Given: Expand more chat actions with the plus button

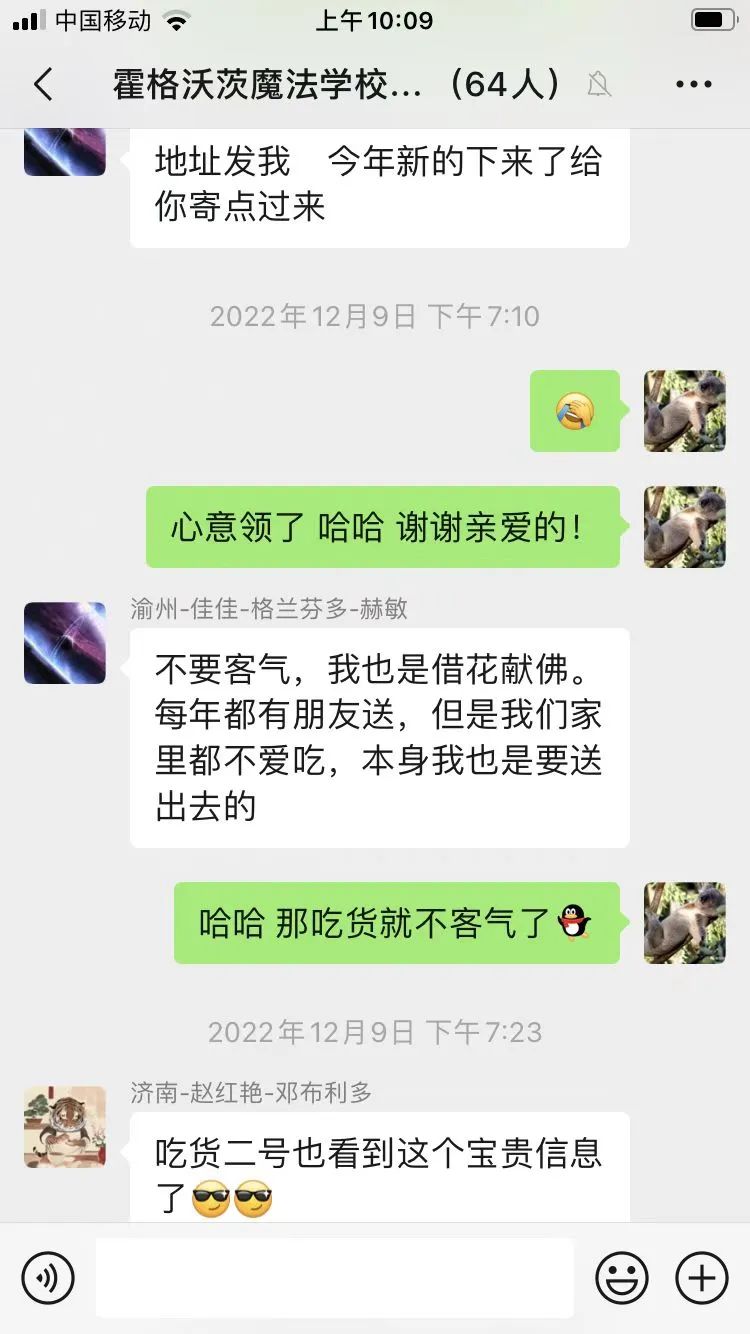Looking at the screenshot, I should (x=700, y=1278).
